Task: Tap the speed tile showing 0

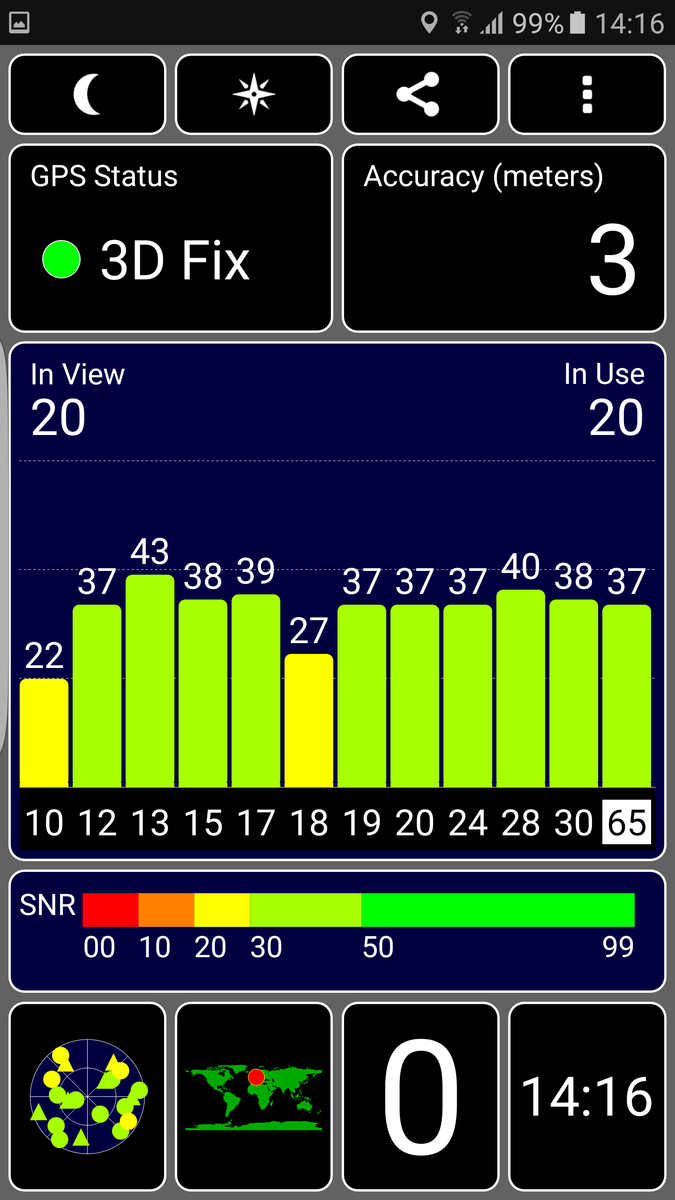Action: 420,1097
